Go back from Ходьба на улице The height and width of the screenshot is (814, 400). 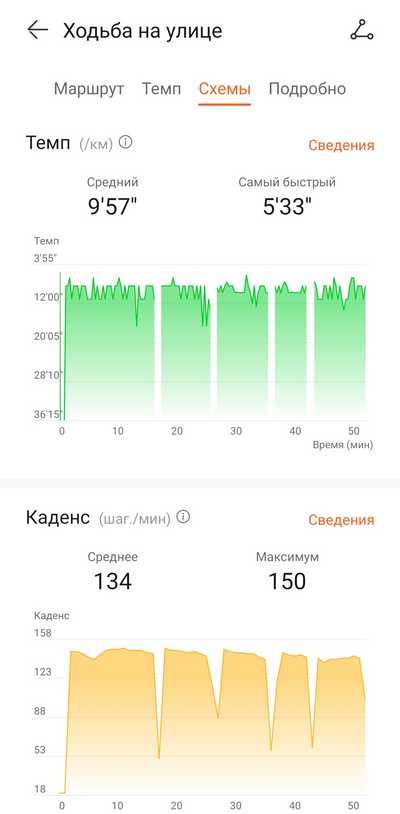(x=37, y=31)
